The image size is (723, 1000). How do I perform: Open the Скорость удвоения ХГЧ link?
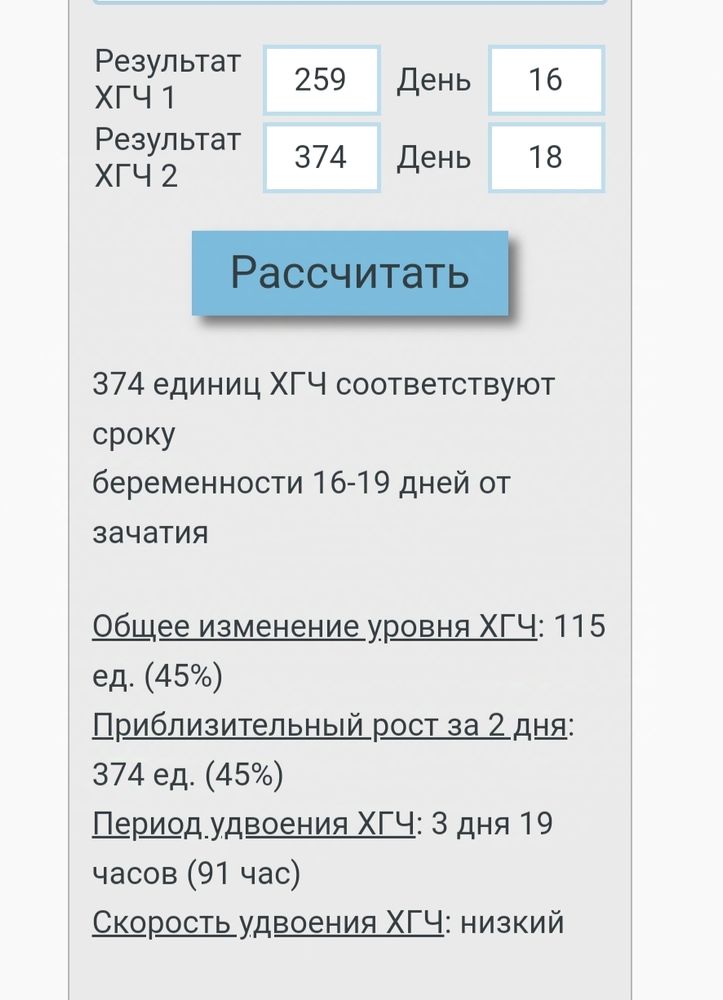tap(260, 920)
